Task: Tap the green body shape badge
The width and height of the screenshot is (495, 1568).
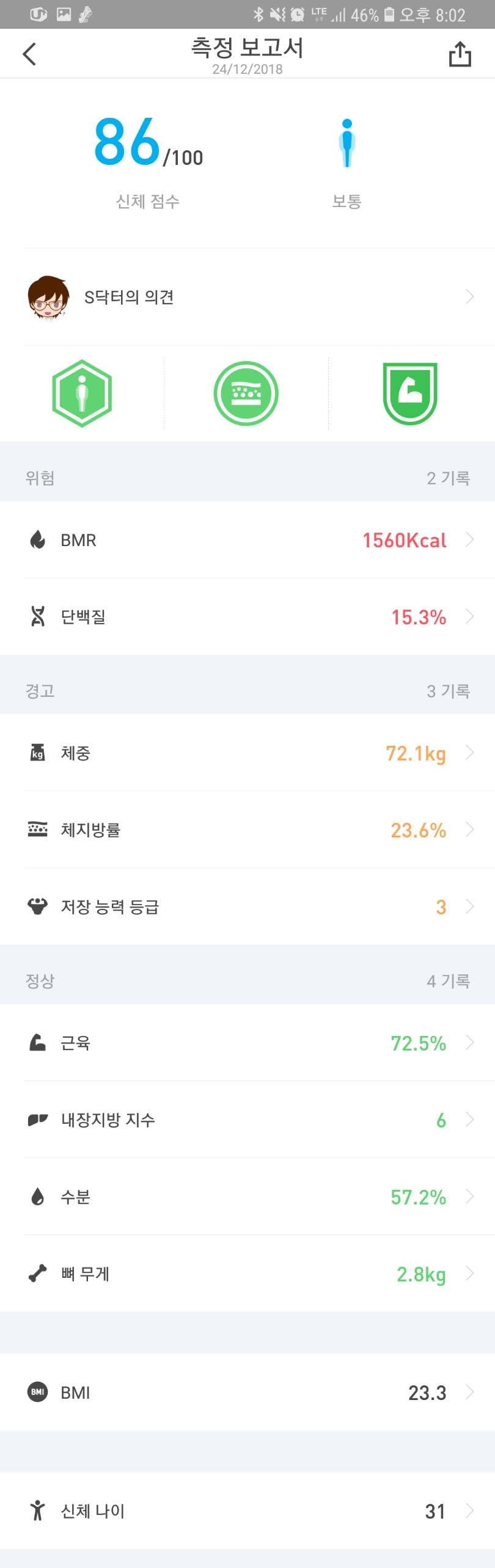Action: (82, 393)
